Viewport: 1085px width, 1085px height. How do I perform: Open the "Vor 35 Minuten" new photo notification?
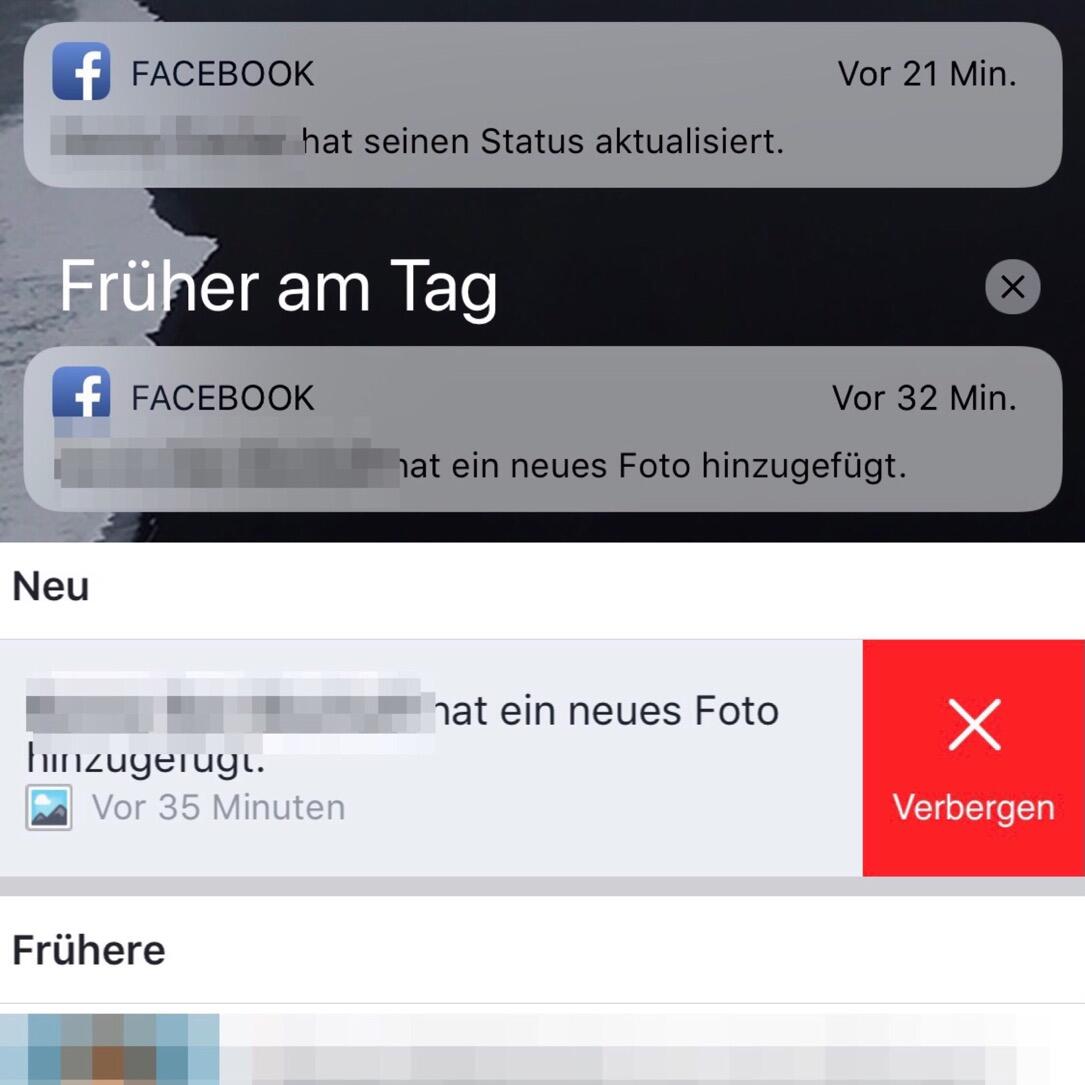[430, 758]
